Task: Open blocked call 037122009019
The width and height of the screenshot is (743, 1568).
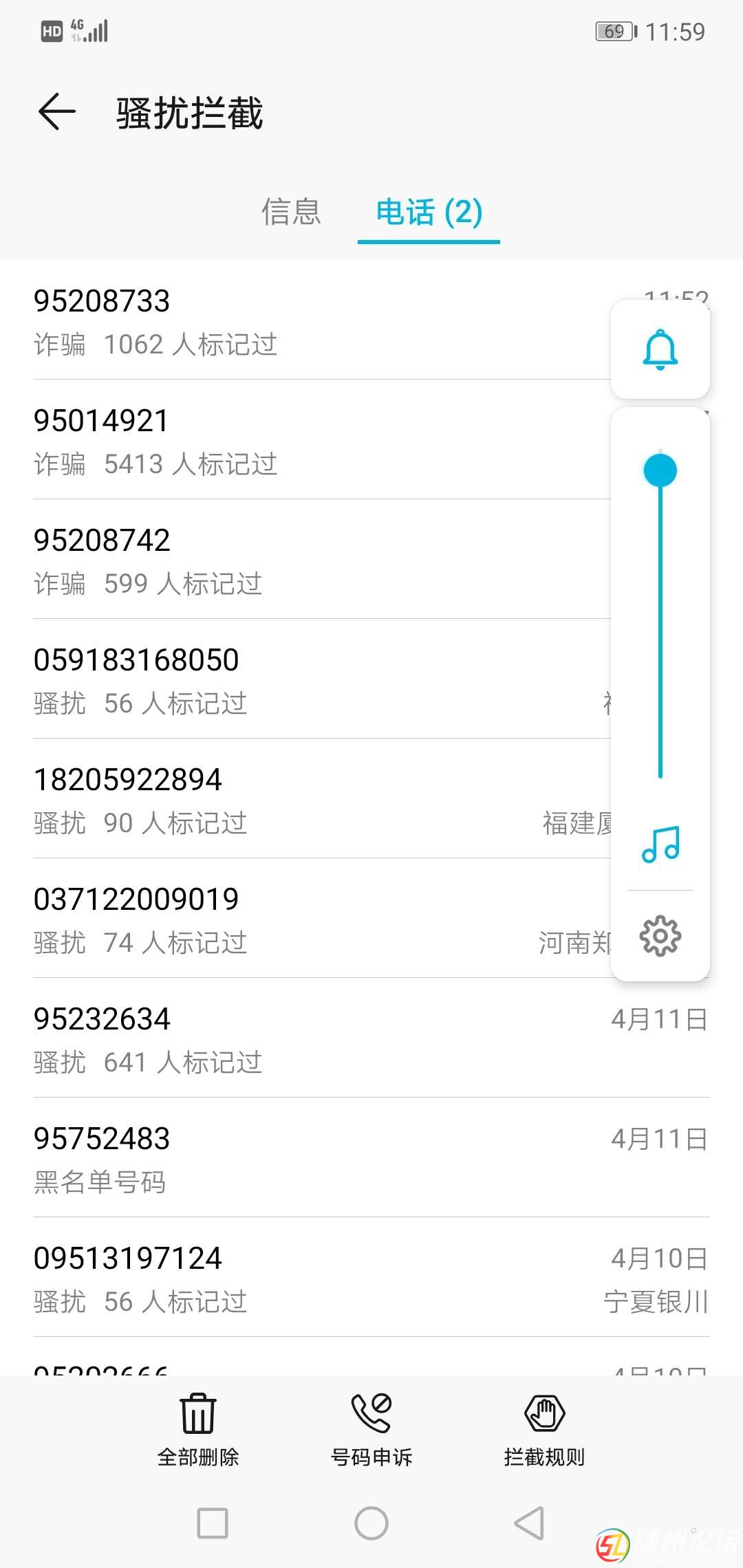Action: point(275,919)
